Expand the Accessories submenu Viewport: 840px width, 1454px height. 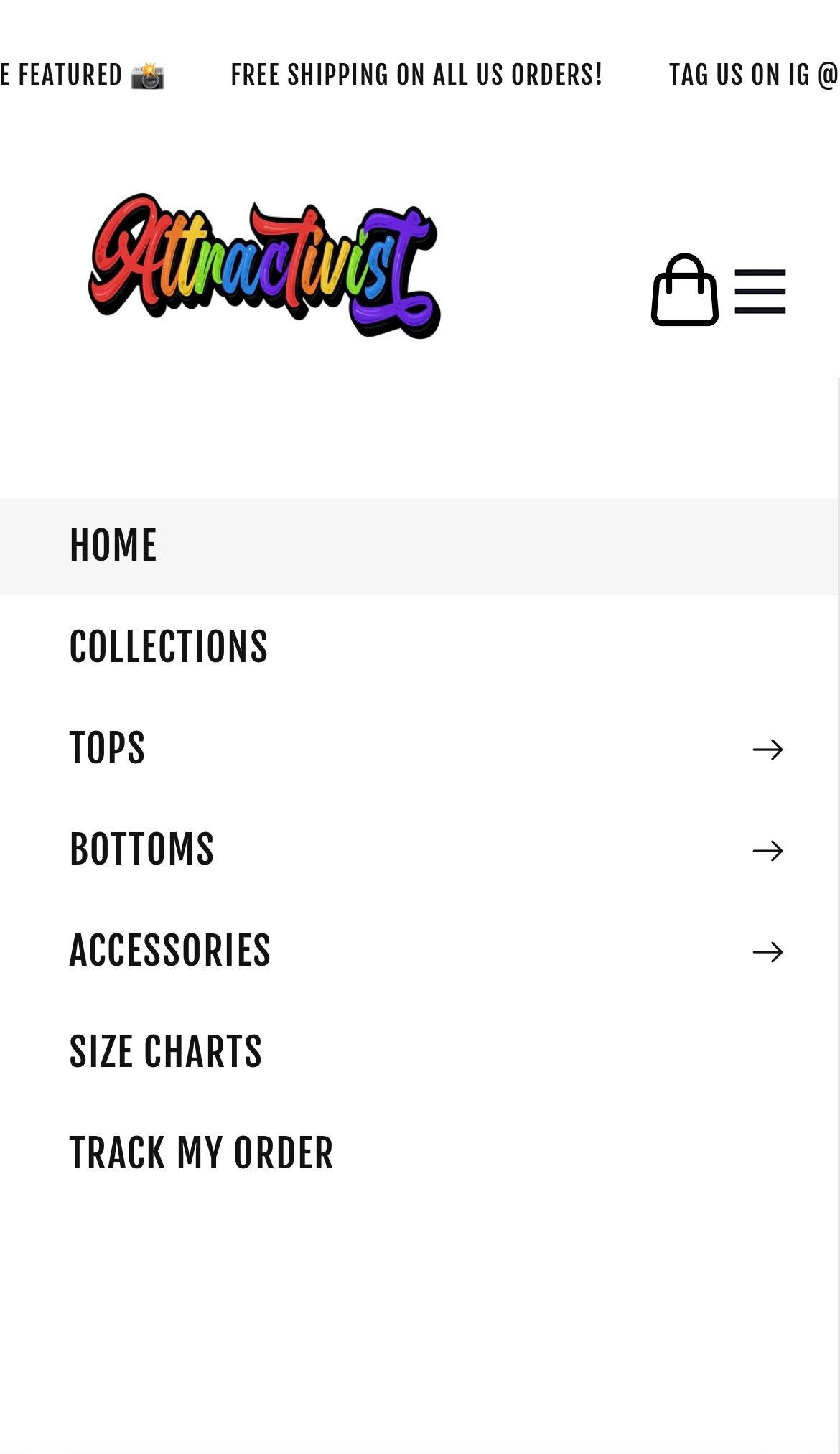(767, 951)
